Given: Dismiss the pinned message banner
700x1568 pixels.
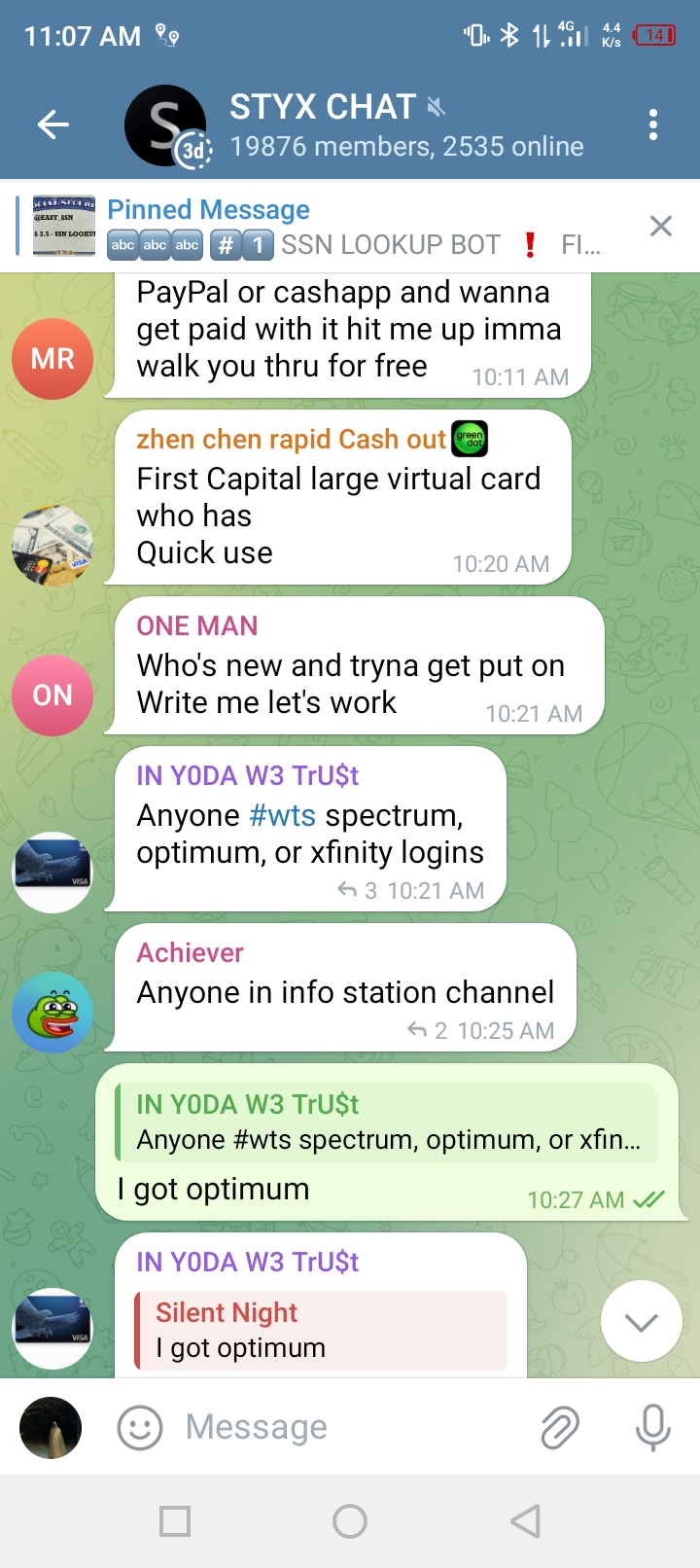Looking at the screenshot, I should [x=661, y=227].
